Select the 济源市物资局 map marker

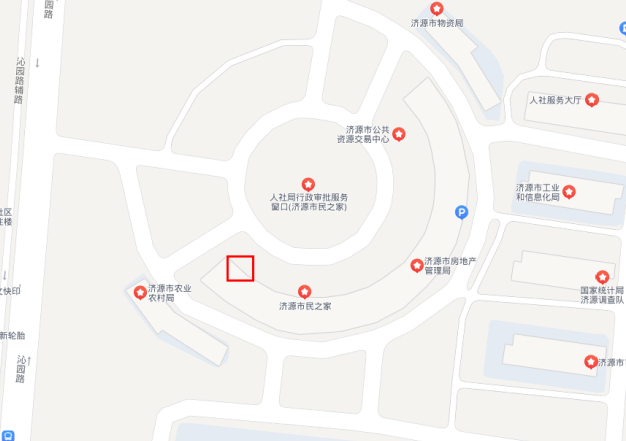tap(437, 8)
